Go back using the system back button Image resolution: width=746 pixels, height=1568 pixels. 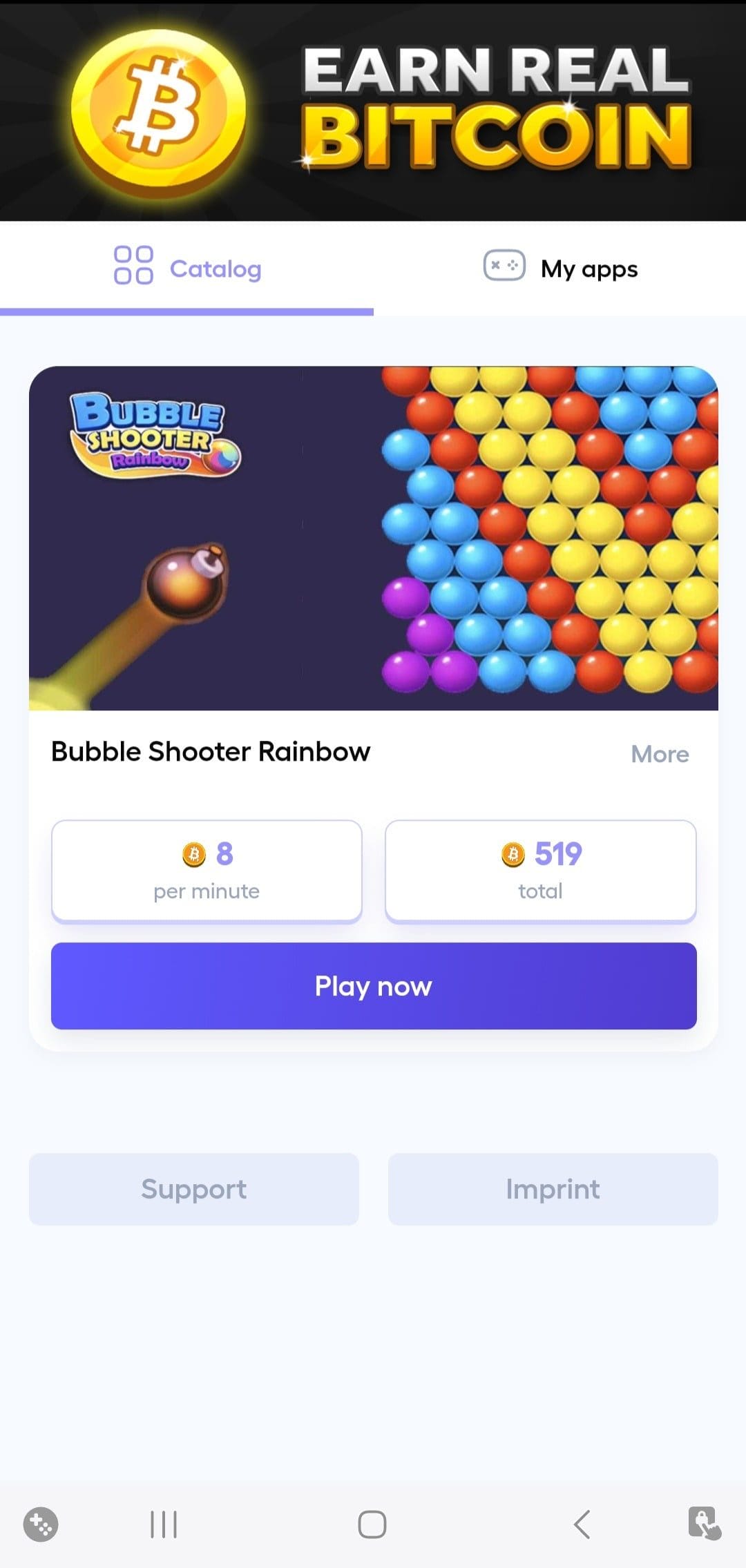point(582,1524)
